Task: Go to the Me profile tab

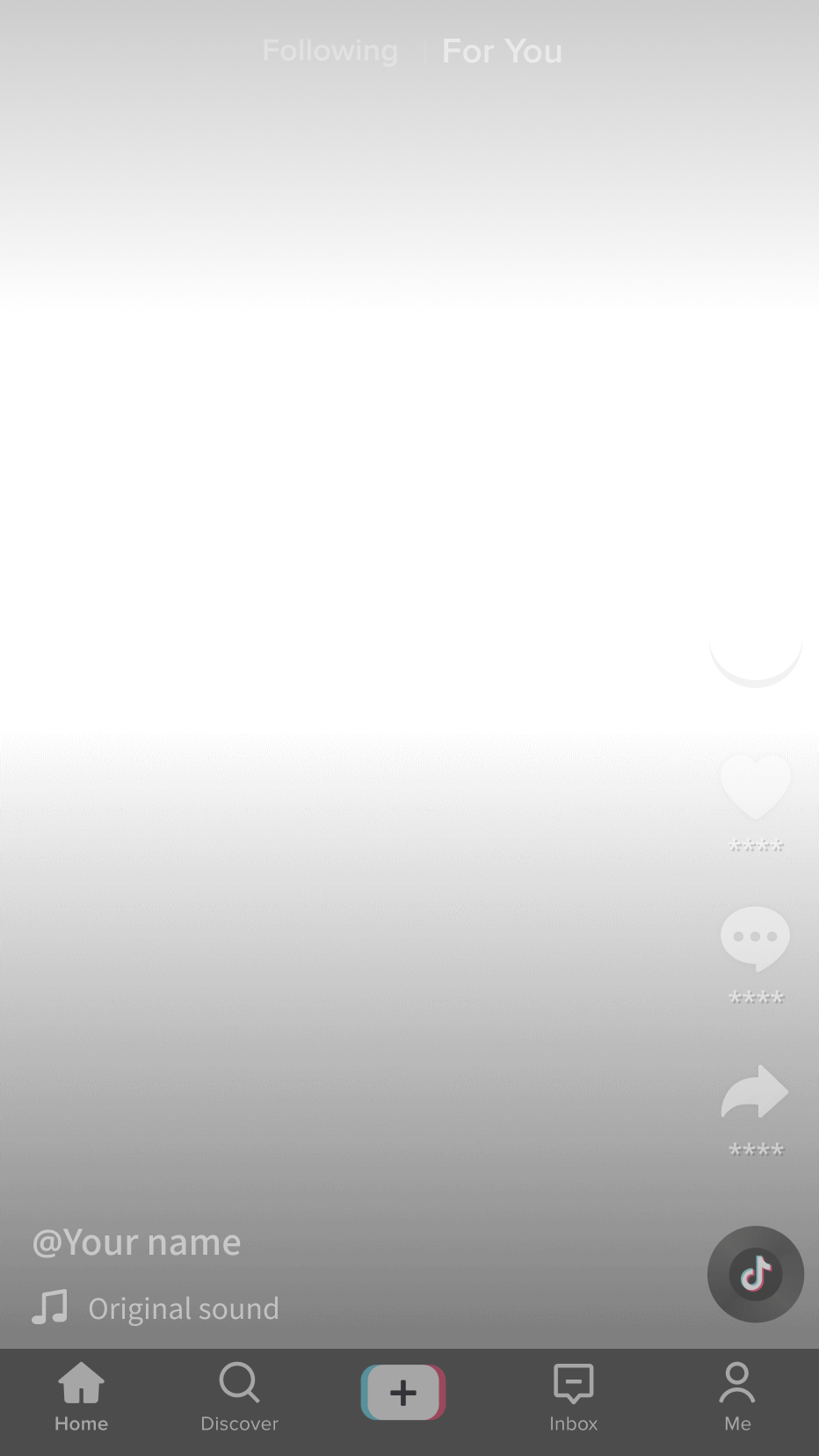Action: pyautogui.click(x=737, y=1397)
